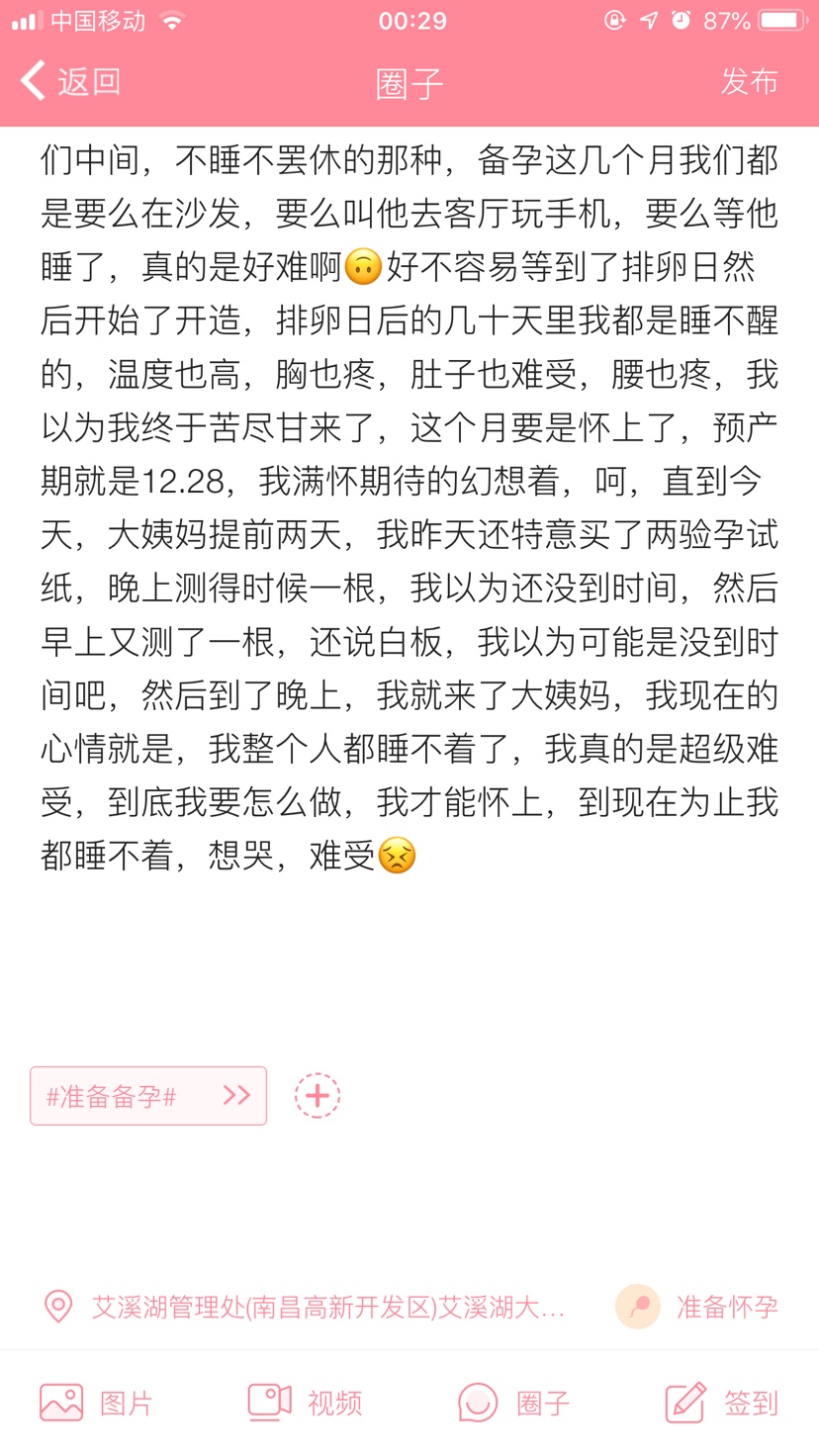Viewport: 819px width, 1456px height.
Task: Publish the post with 发布
Action: (749, 81)
